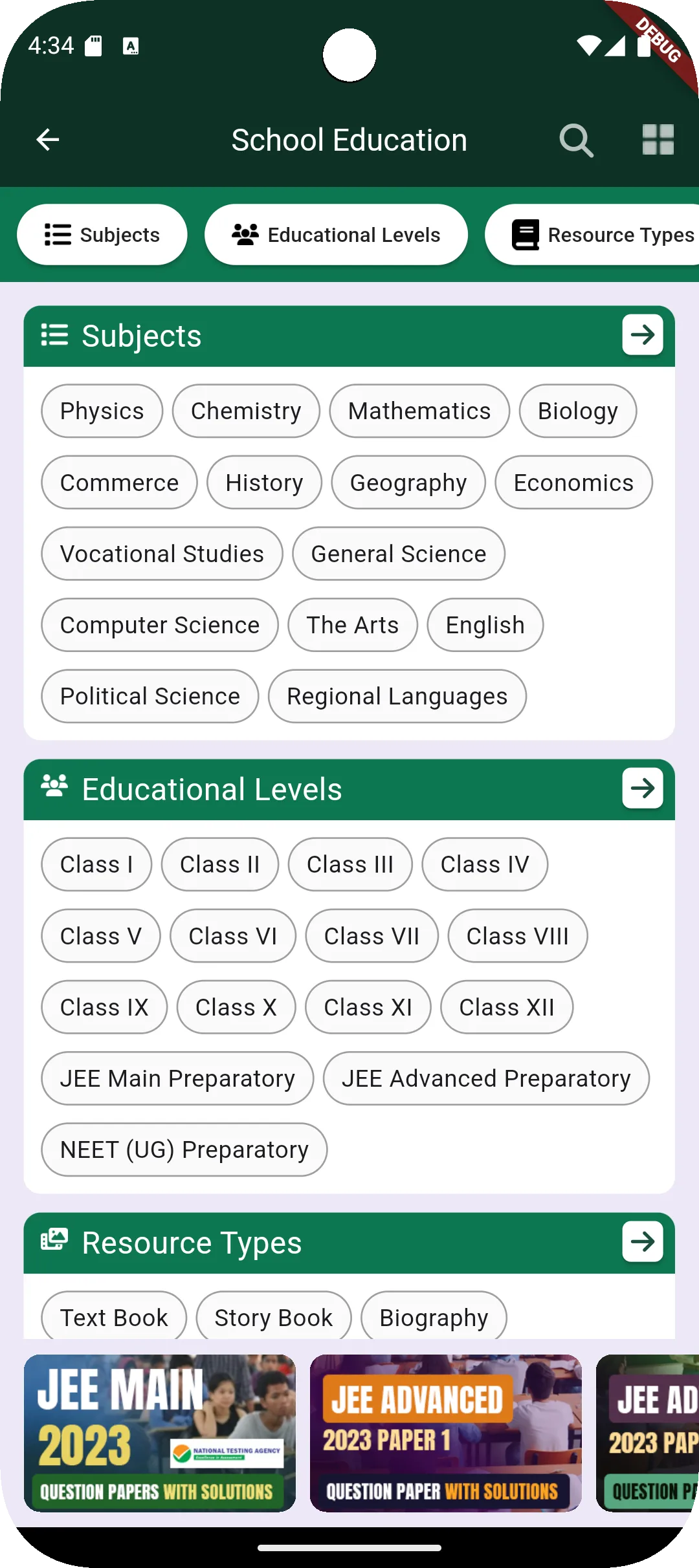
Task: Select the Computer Science chip
Action: [160, 626]
